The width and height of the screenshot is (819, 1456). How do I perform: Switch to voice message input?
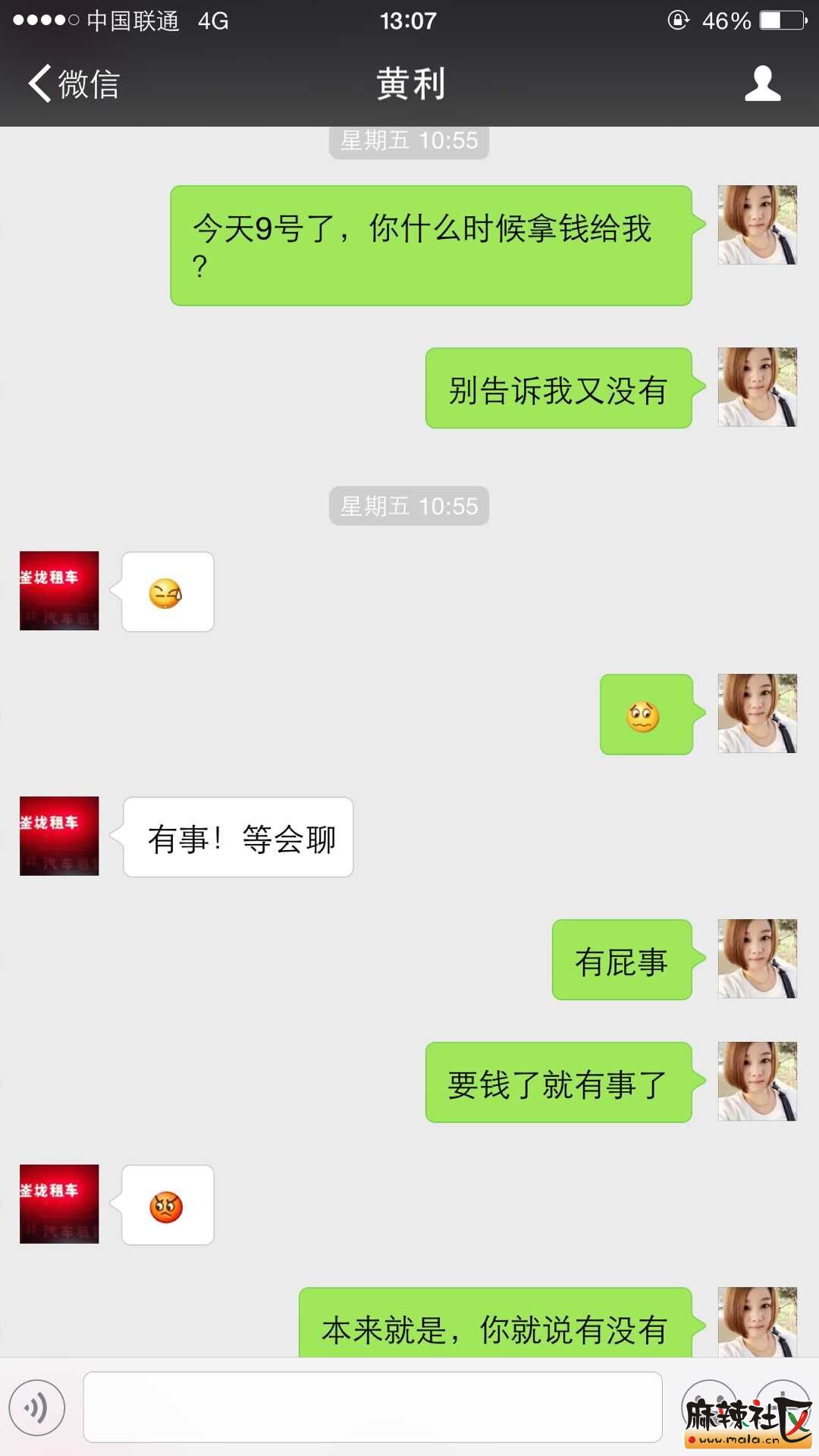[36, 1408]
